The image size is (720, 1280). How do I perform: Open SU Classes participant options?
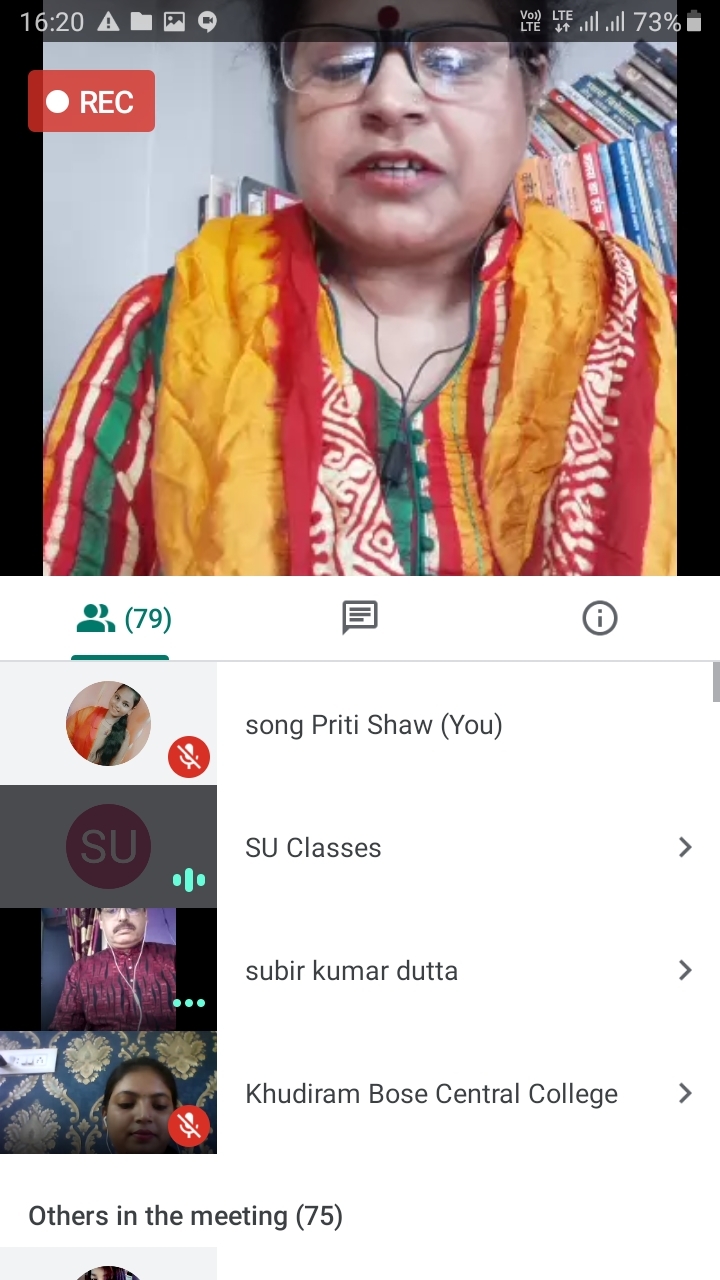coord(685,848)
